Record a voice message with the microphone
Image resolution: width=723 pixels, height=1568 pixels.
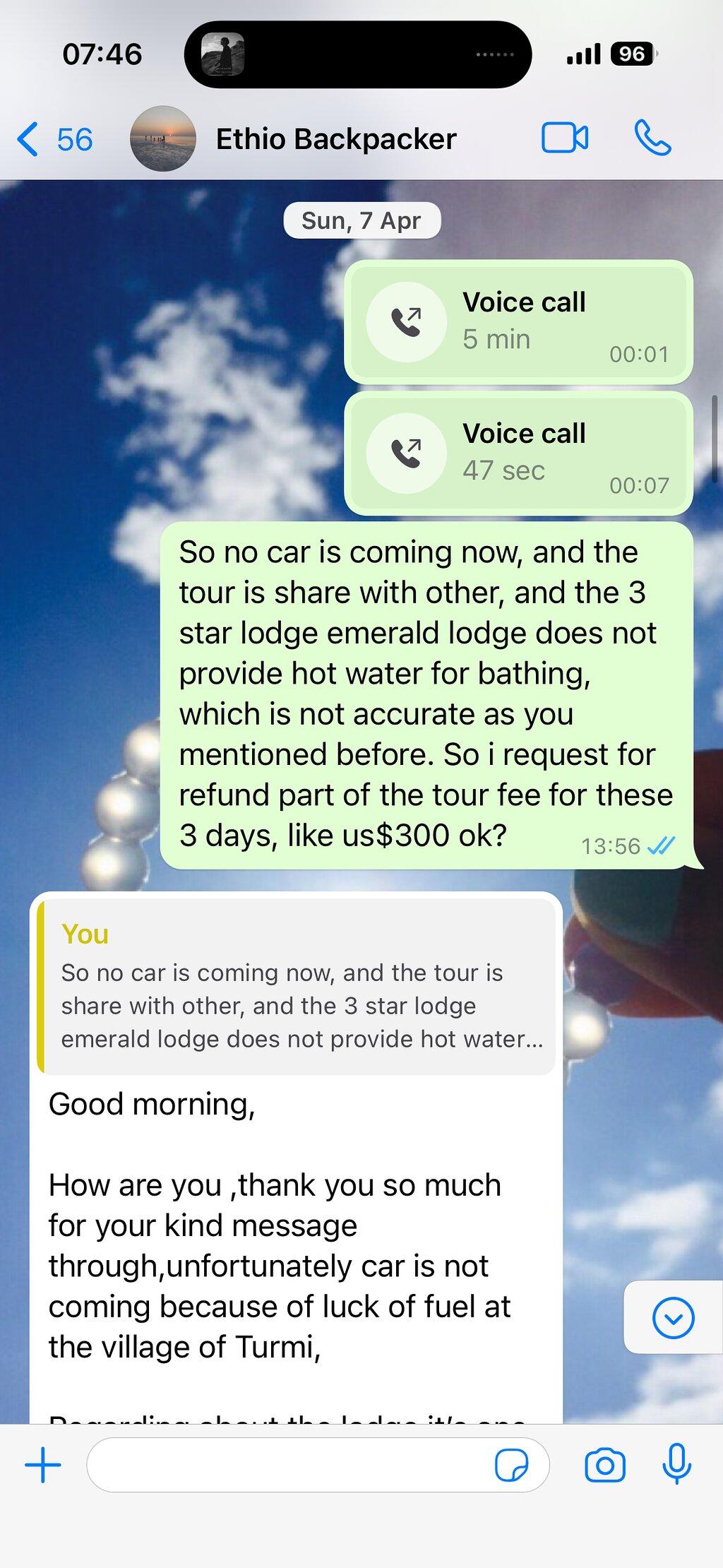pos(676,1463)
